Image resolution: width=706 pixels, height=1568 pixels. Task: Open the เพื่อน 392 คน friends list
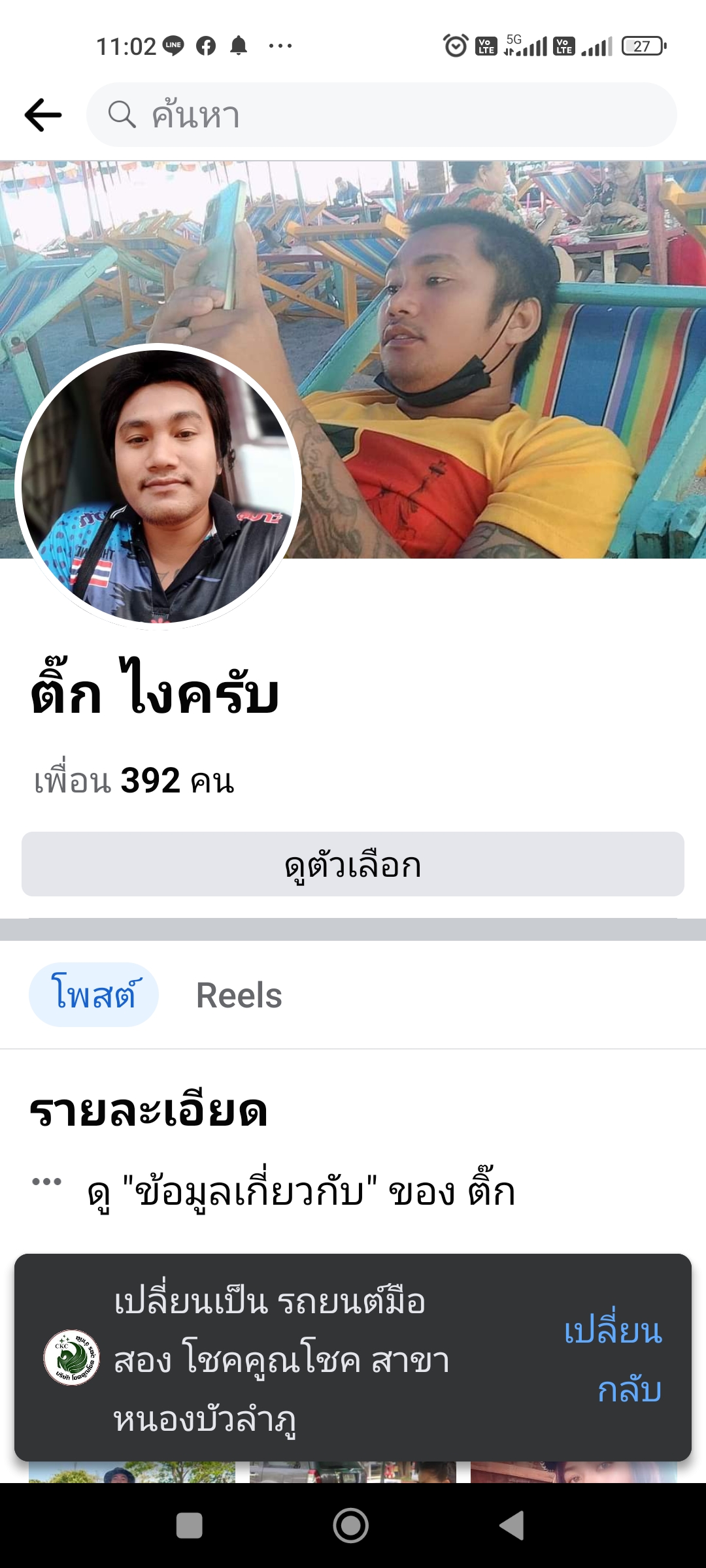134,781
